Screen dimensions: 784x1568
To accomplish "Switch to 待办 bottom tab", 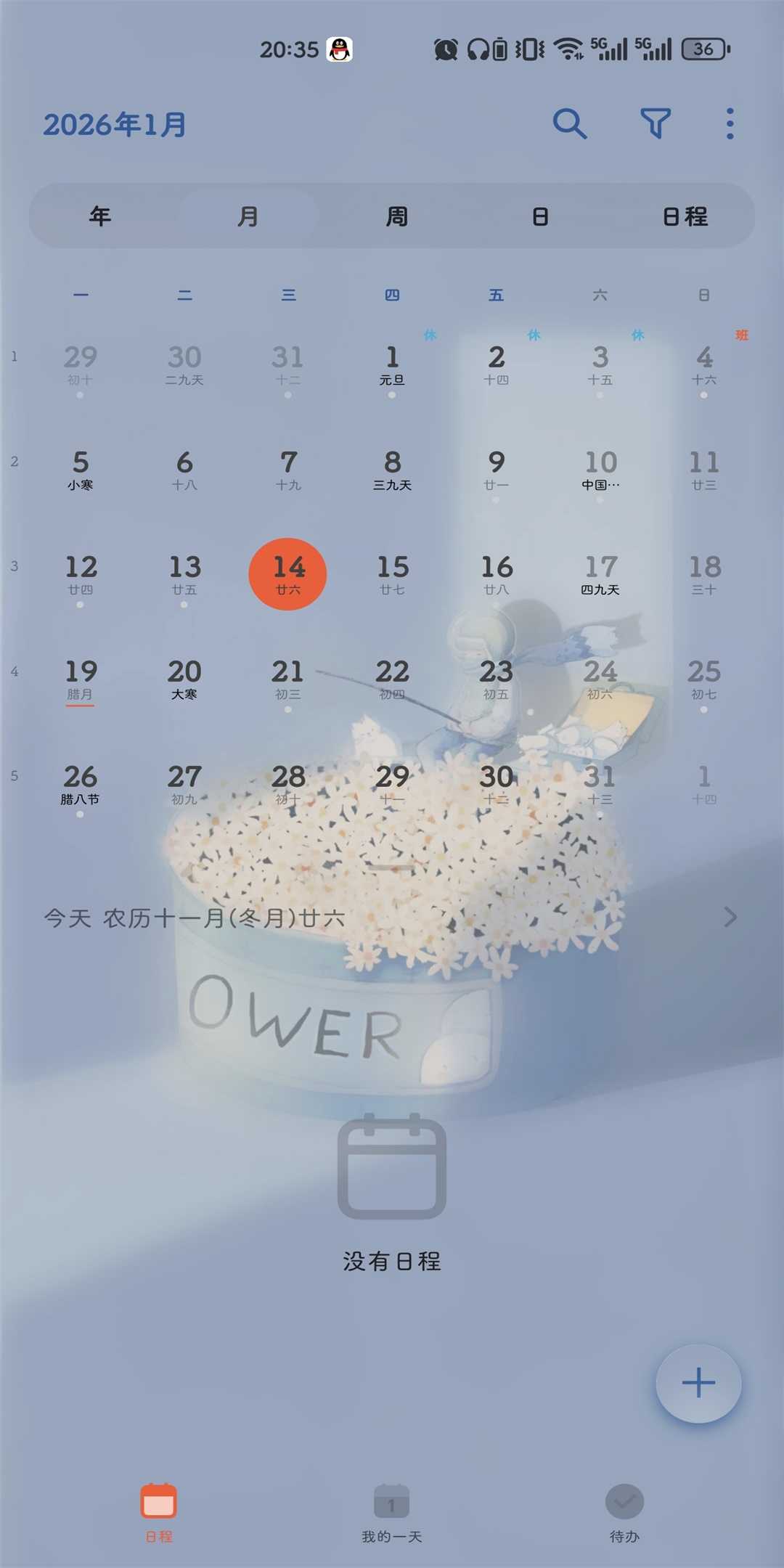I will coord(624,1513).
